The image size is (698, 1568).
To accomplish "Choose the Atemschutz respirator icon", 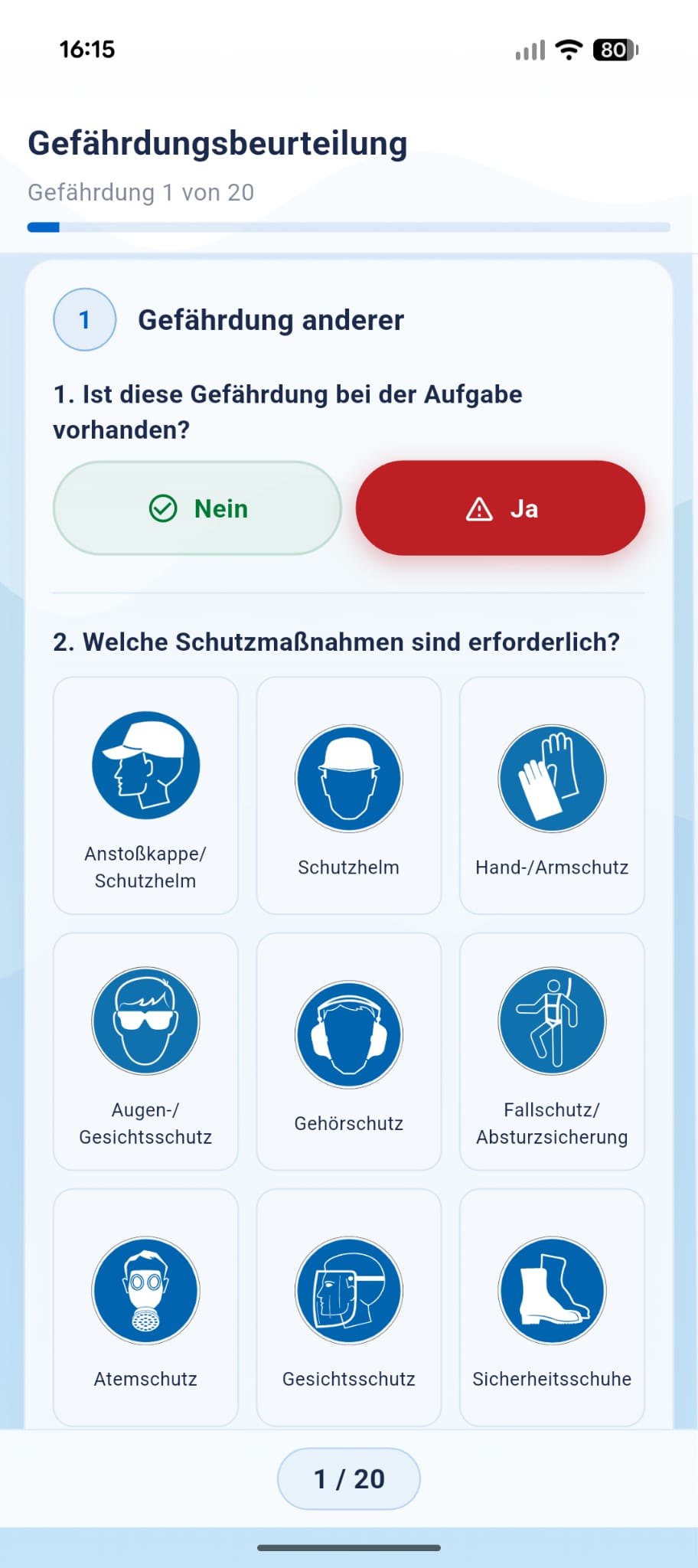I will coord(145,1290).
